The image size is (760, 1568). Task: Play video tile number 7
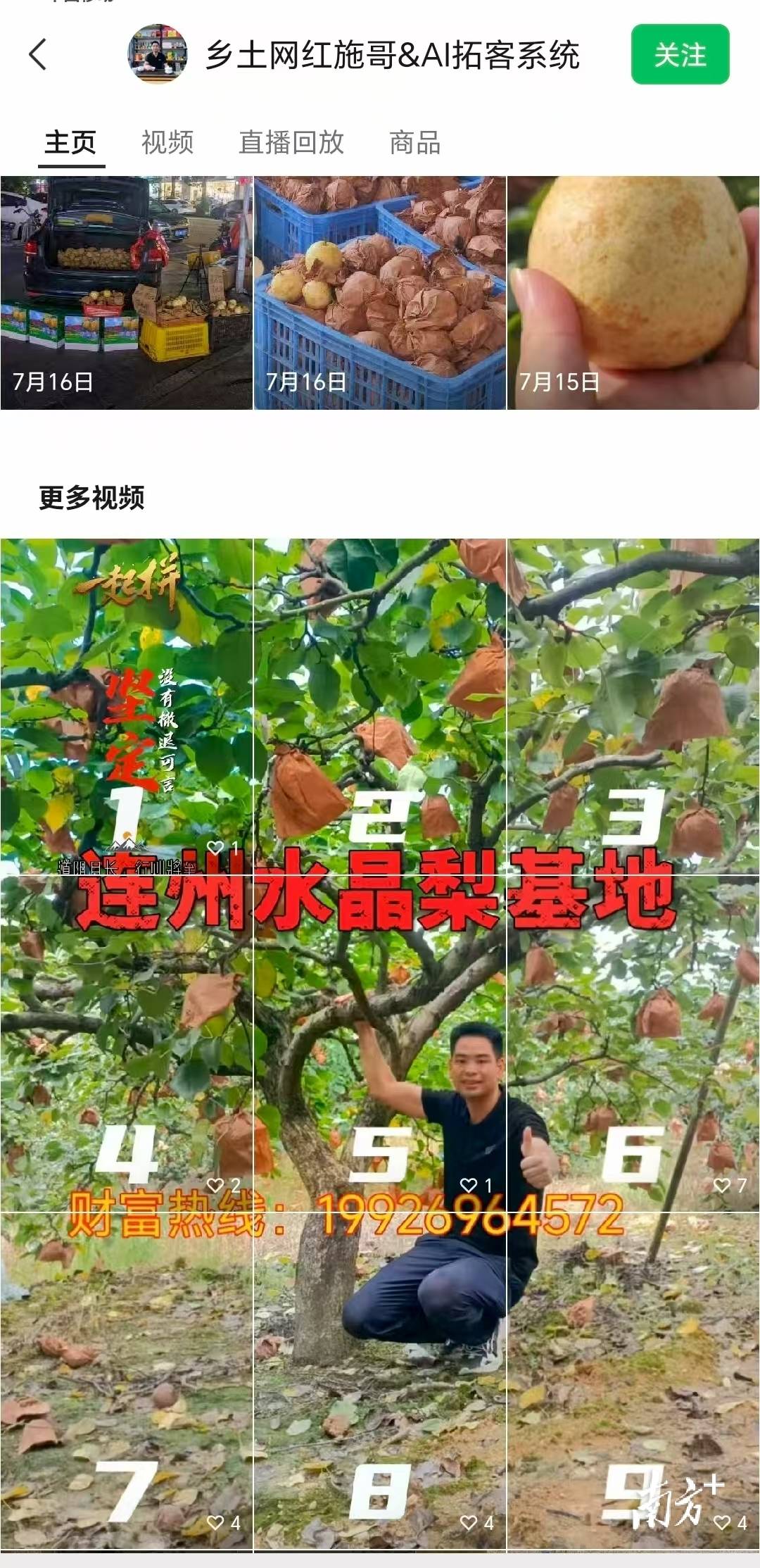coord(127,1380)
